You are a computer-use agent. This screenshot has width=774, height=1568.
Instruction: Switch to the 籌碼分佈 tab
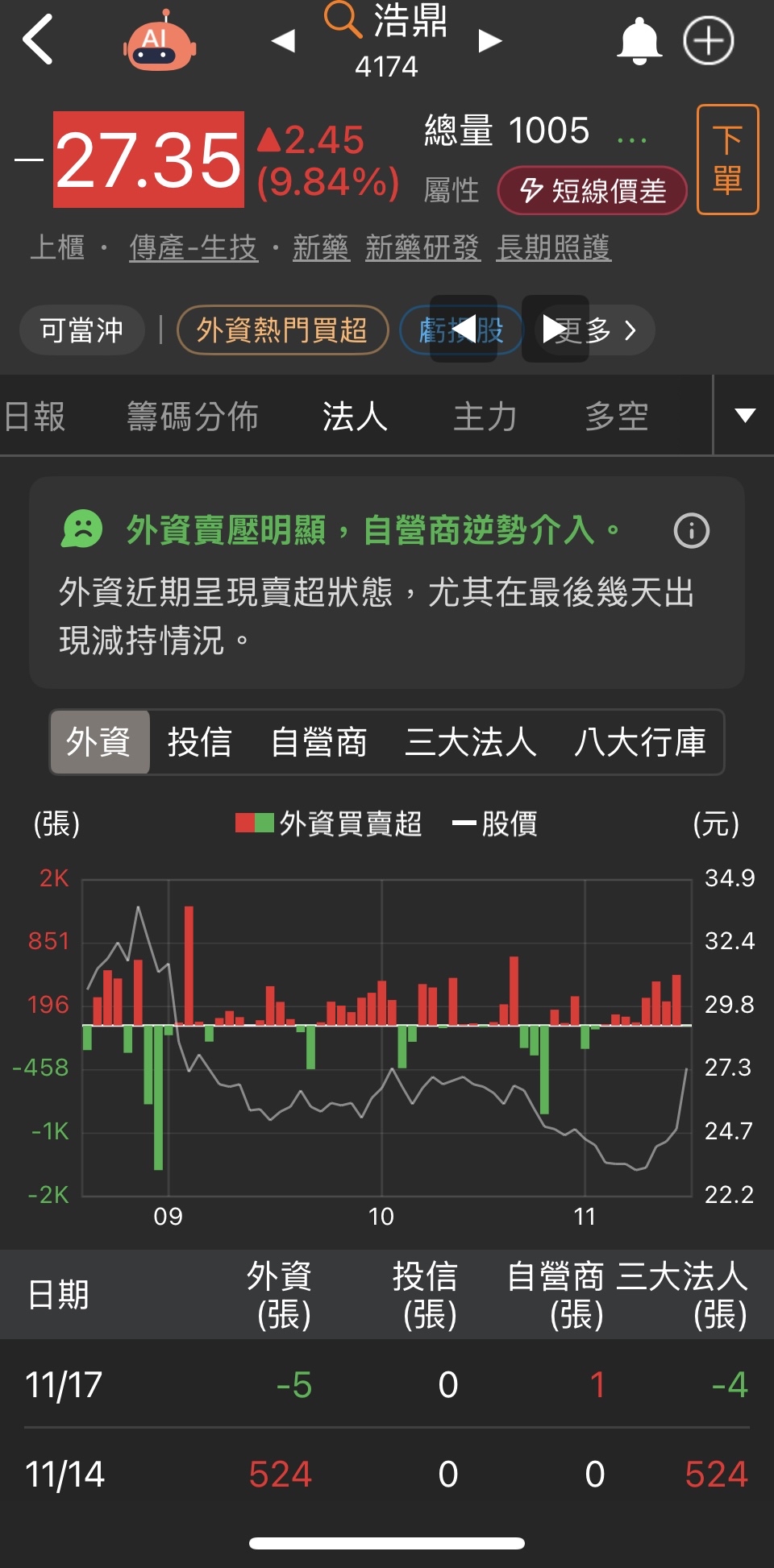(x=193, y=417)
